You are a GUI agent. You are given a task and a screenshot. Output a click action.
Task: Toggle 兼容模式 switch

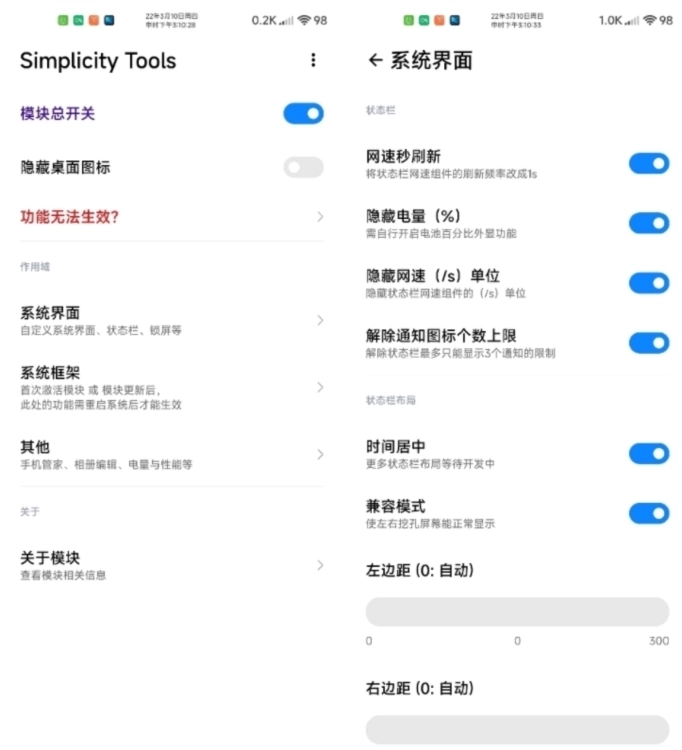click(x=648, y=514)
